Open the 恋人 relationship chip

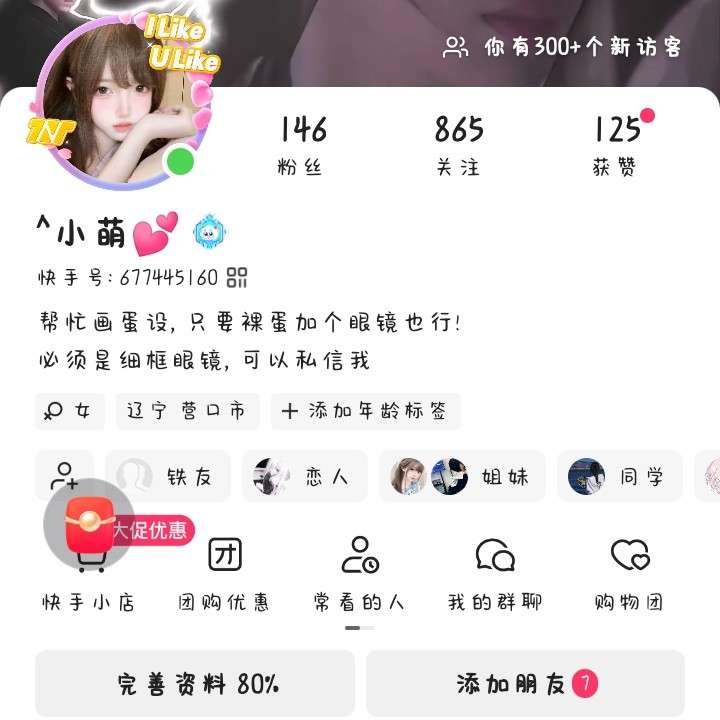click(x=305, y=476)
